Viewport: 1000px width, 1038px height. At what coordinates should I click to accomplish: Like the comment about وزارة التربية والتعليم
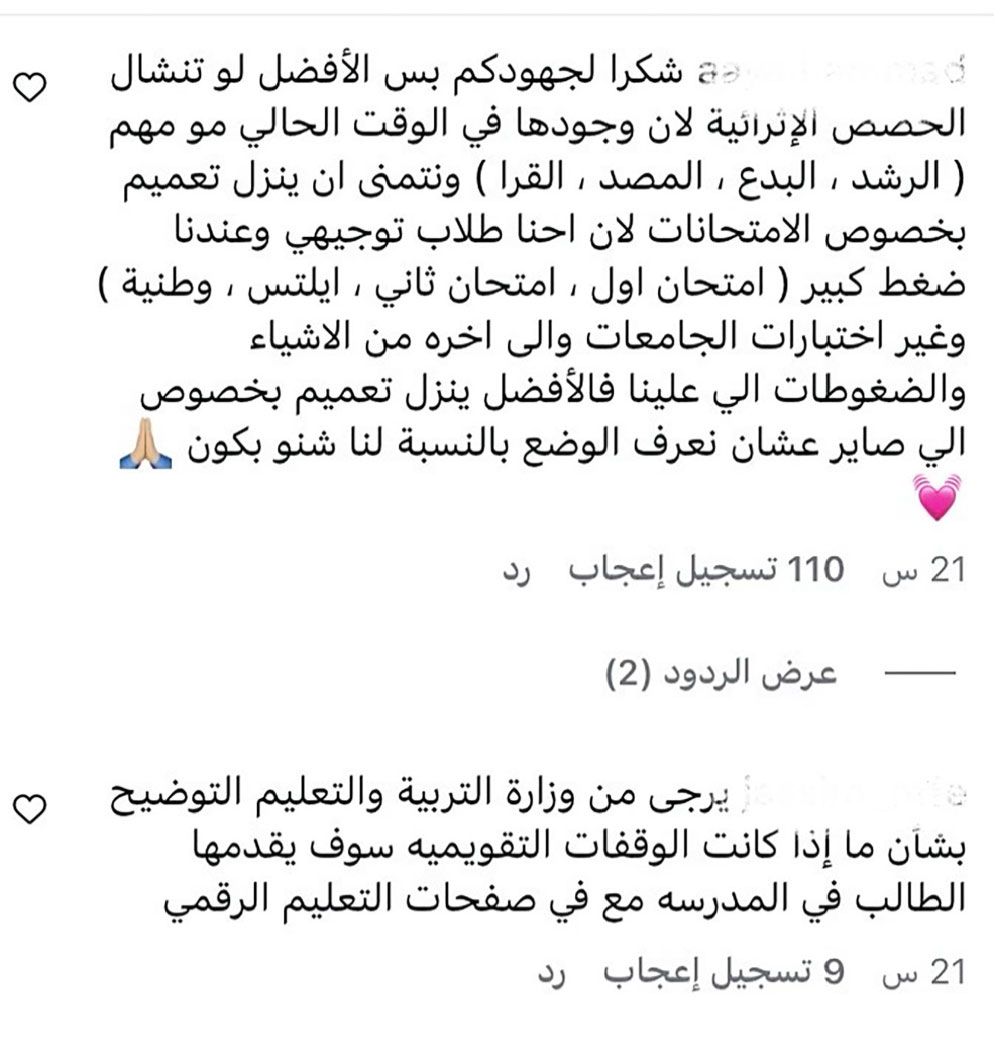(30, 808)
